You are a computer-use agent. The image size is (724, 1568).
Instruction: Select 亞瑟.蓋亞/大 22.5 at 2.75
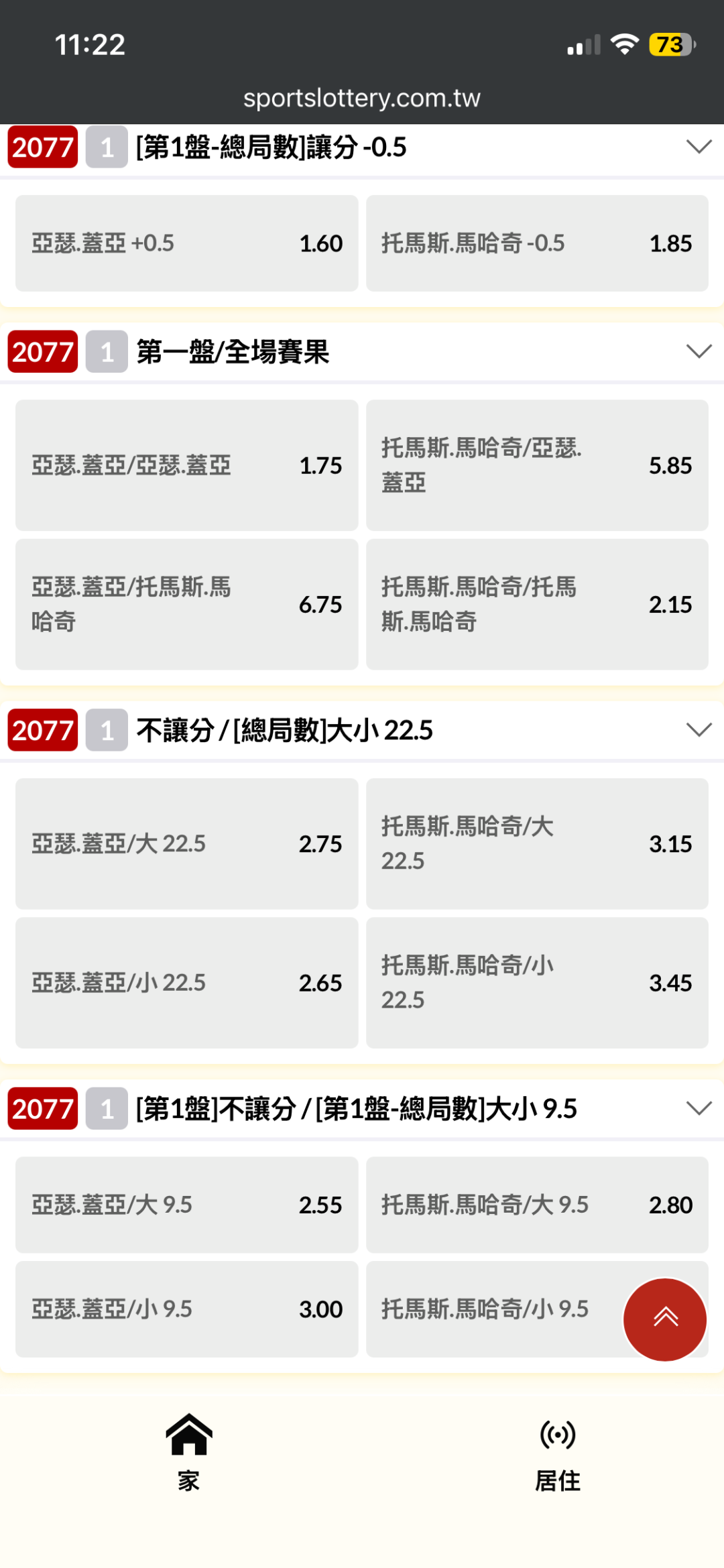186,843
